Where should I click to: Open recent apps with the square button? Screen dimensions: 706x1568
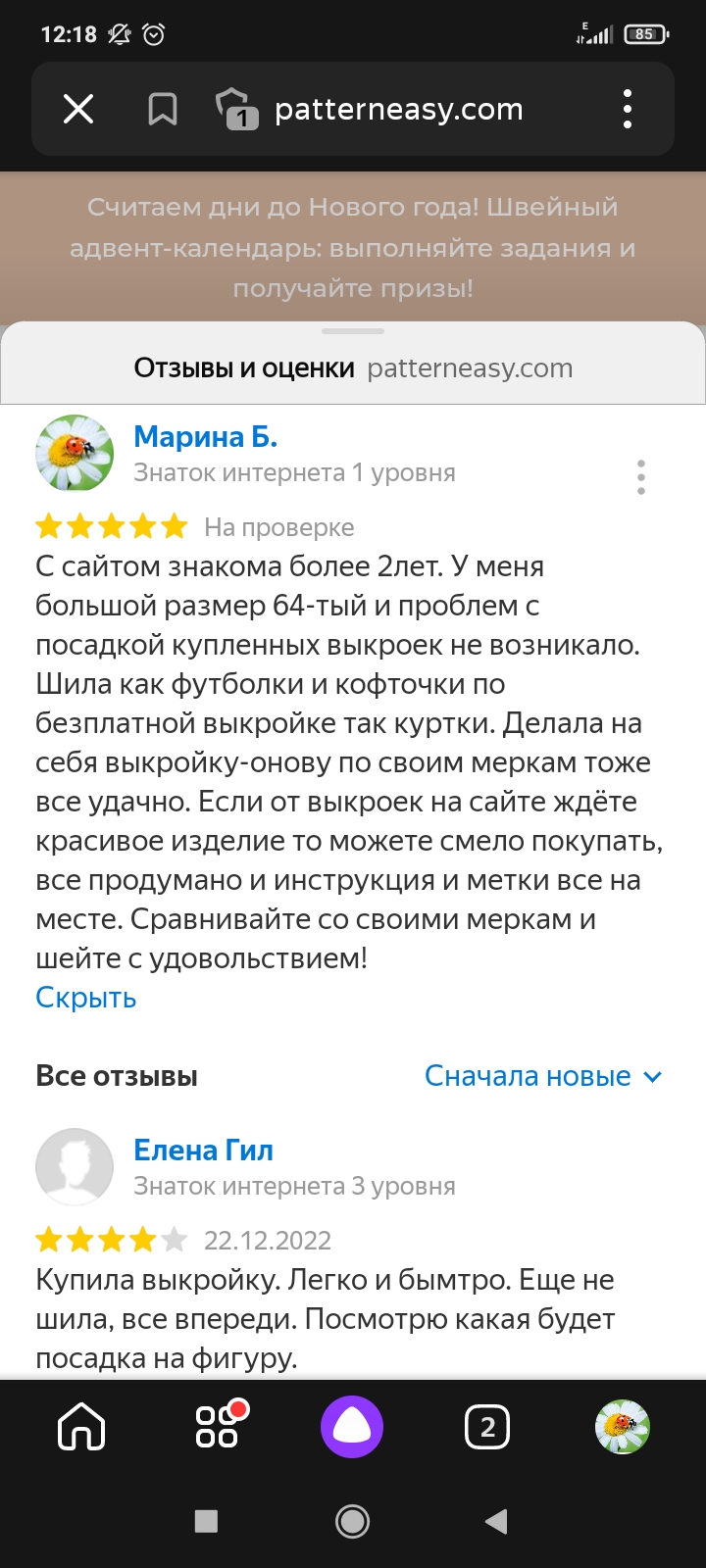[206, 1521]
